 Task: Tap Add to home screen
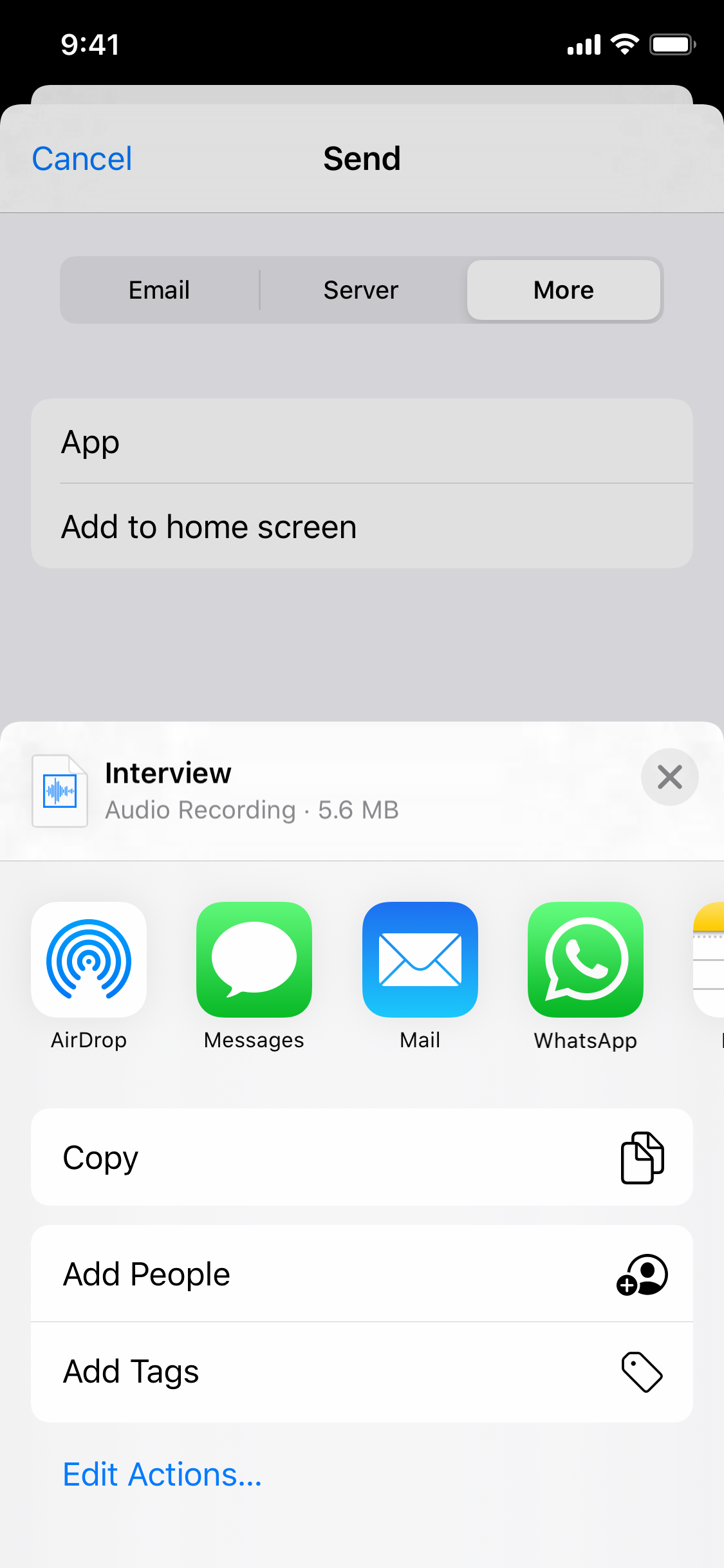[362, 527]
